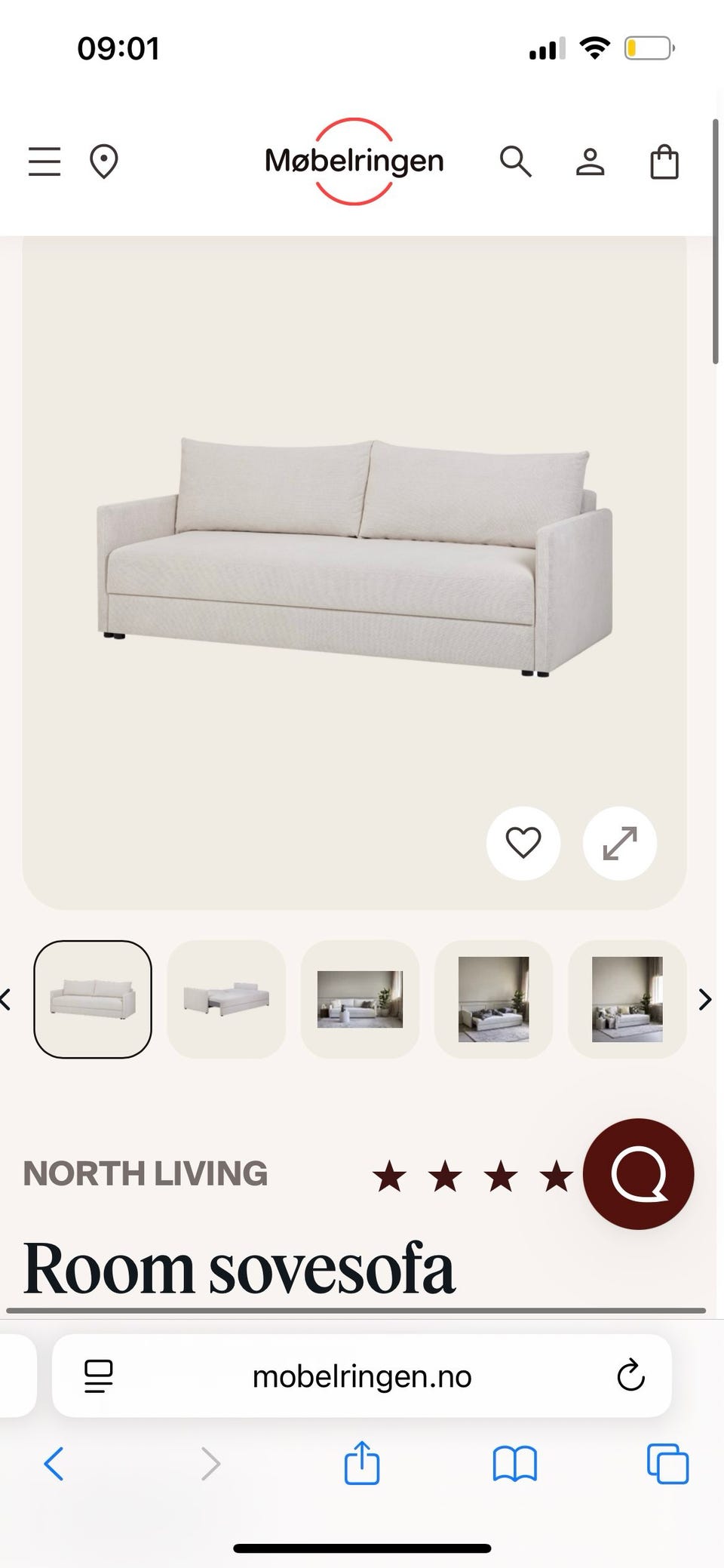Screen dimensions: 724x1568
Task: Open the shopping bag
Action: tap(664, 161)
